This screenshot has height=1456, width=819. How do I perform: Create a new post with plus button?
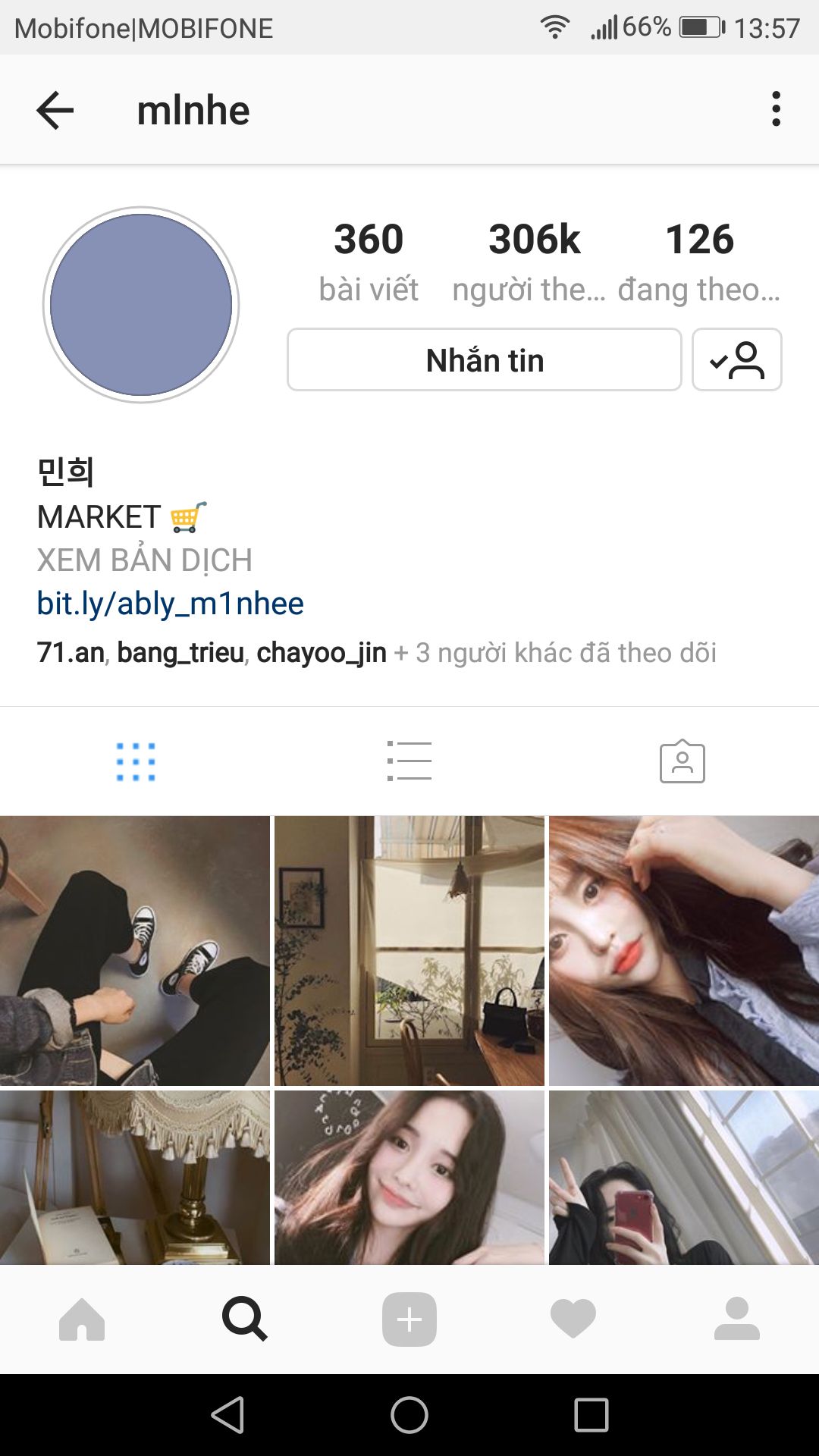[409, 1319]
